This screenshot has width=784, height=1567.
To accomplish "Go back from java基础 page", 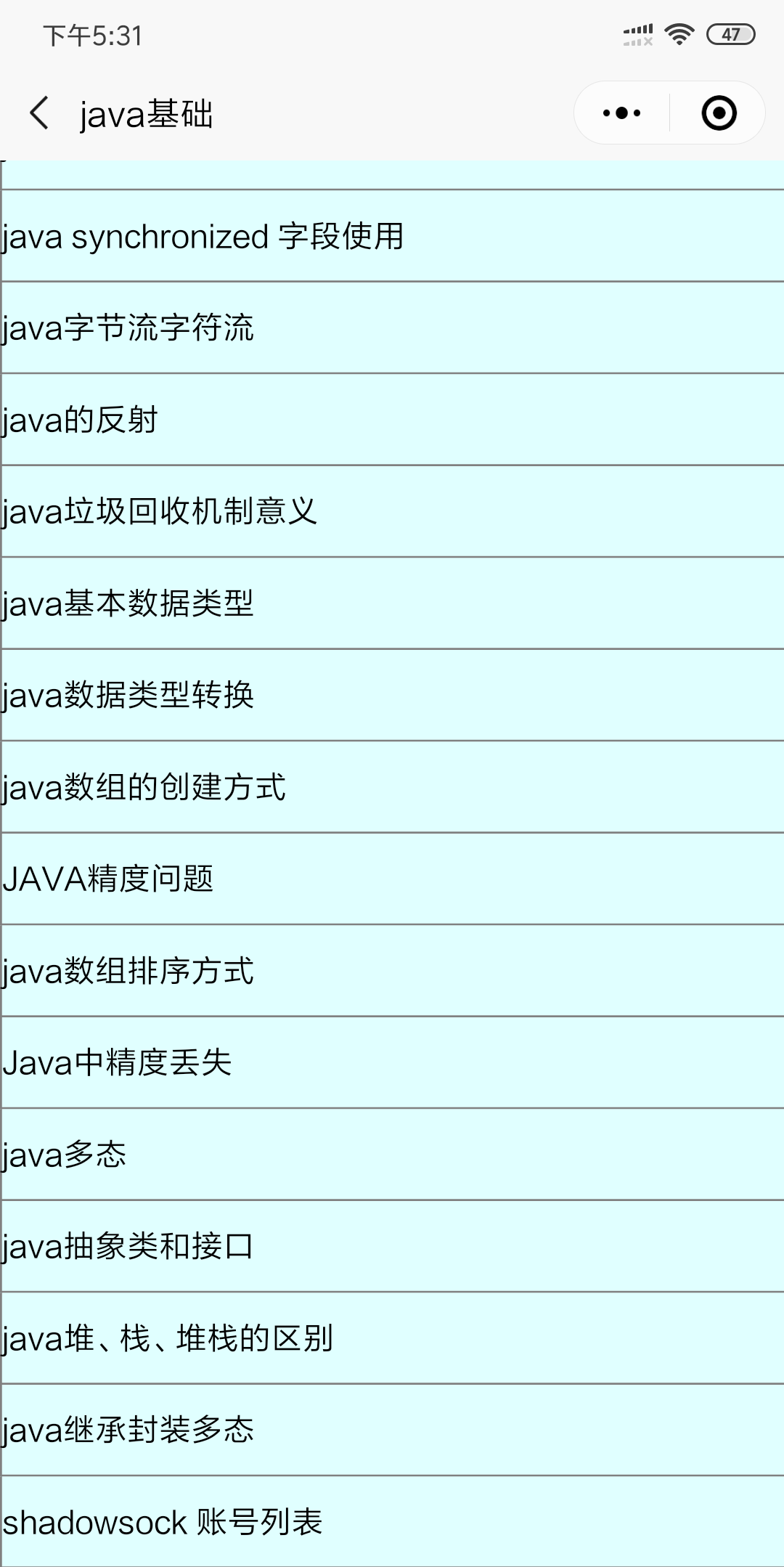I will point(40,113).
